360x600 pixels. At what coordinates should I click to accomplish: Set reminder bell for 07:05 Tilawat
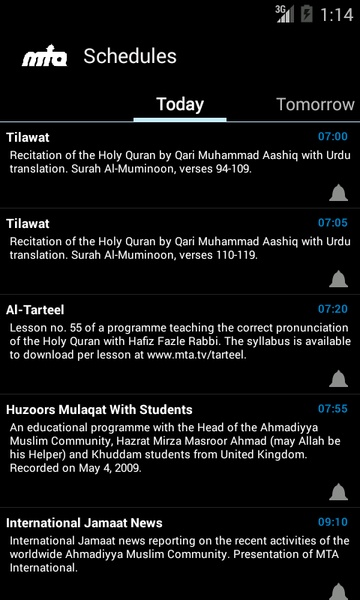tap(339, 279)
